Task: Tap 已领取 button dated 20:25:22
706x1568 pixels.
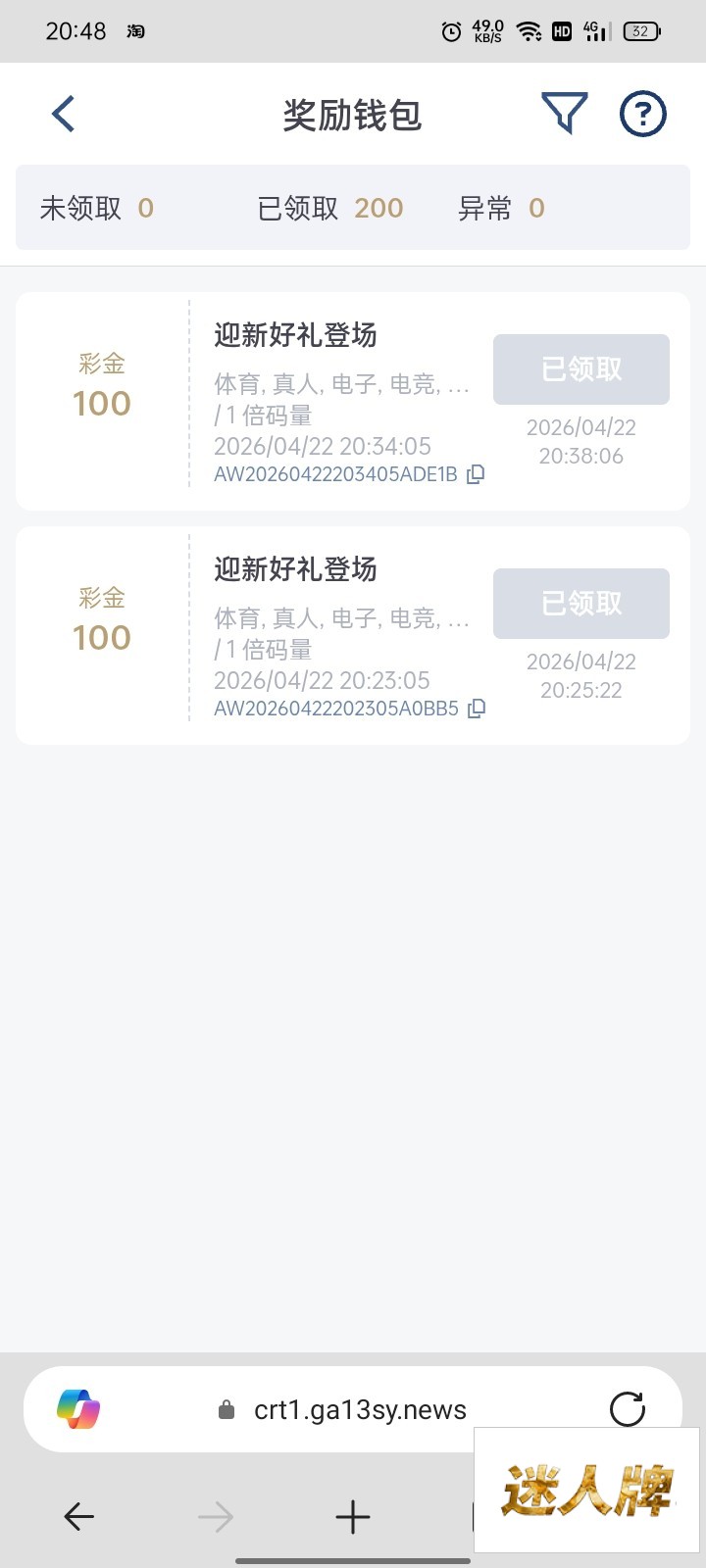Action: [x=581, y=604]
